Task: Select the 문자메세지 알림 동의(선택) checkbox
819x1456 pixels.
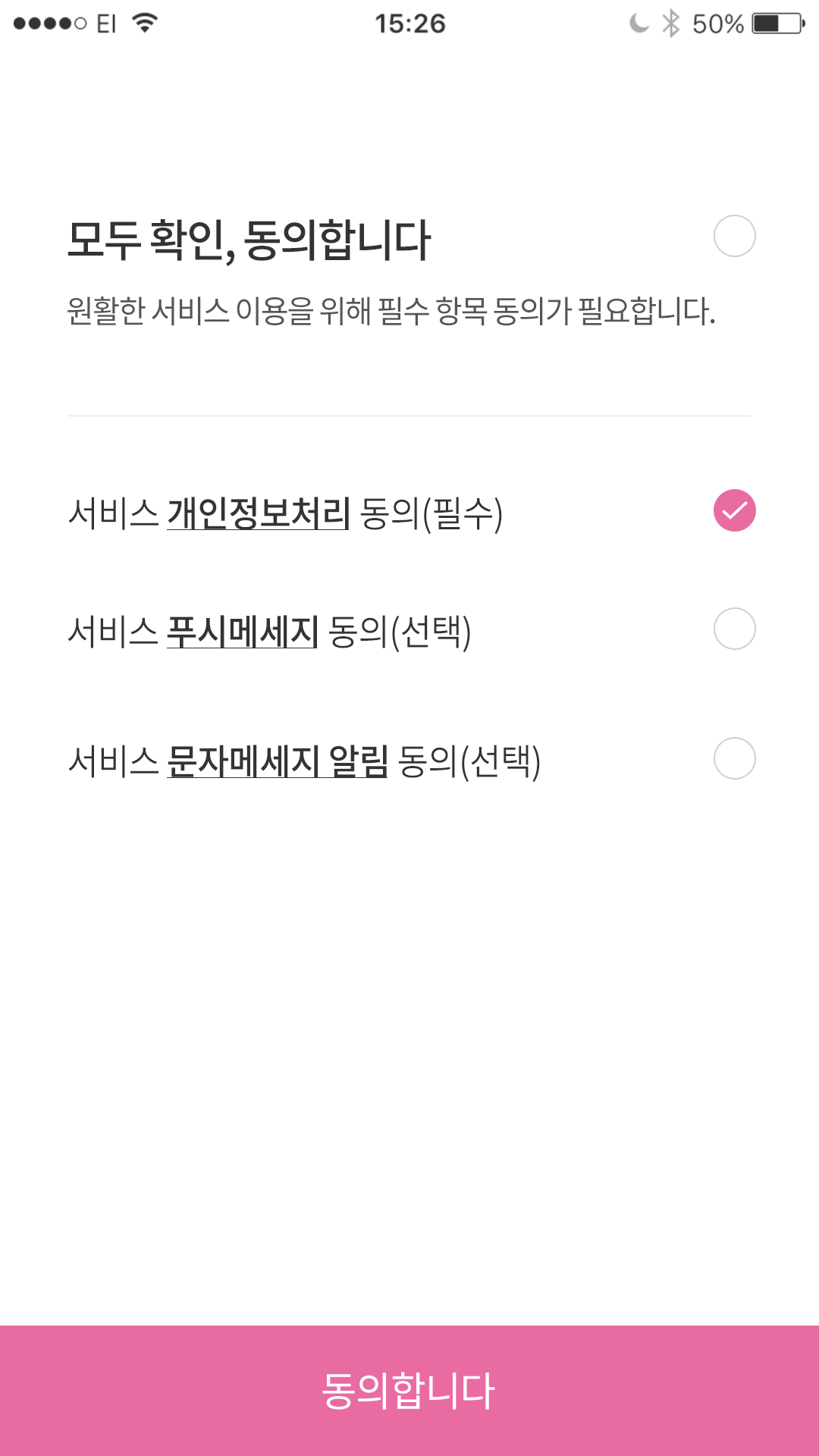Action: (734, 758)
